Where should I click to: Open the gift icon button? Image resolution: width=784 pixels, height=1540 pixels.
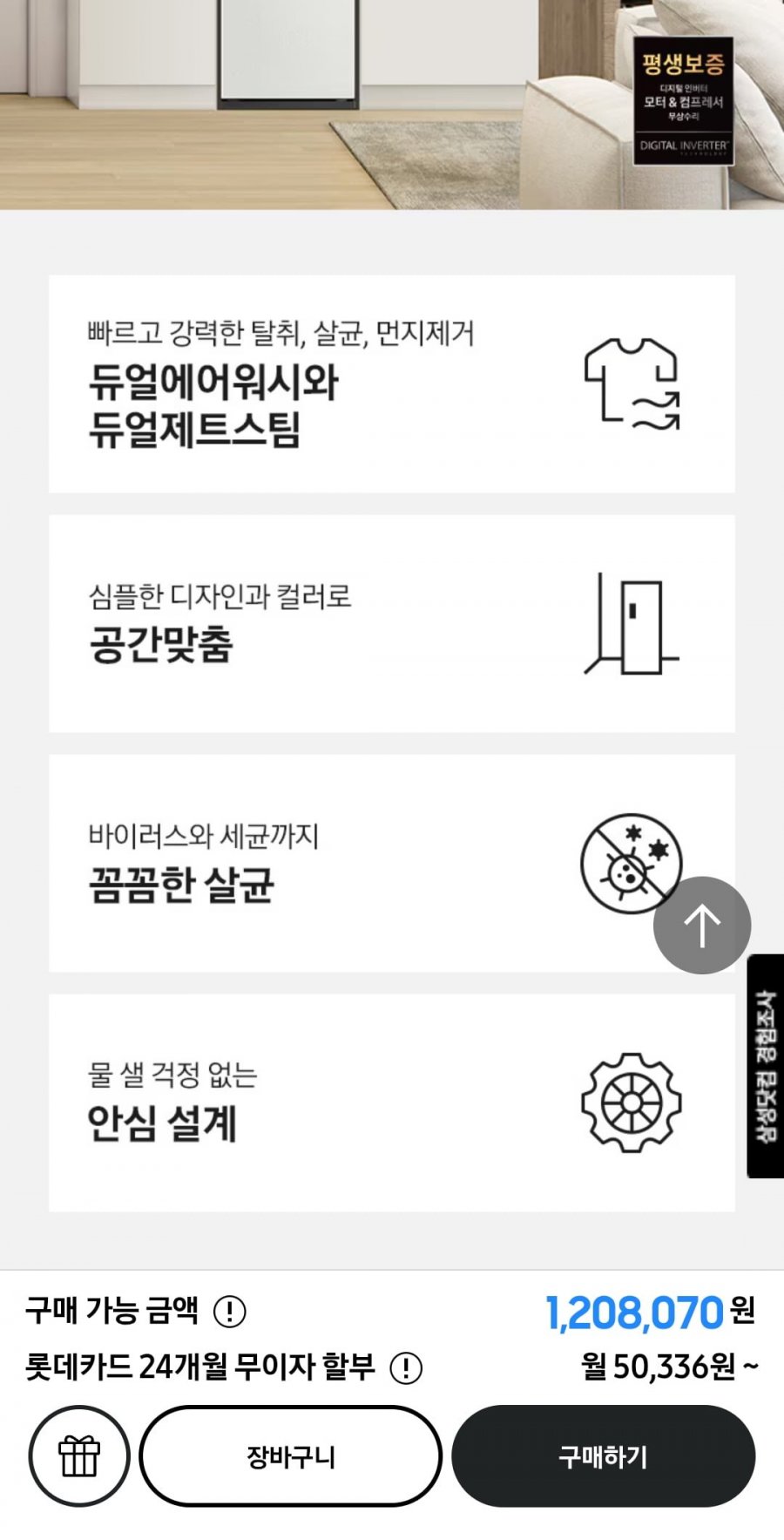click(79, 1456)
